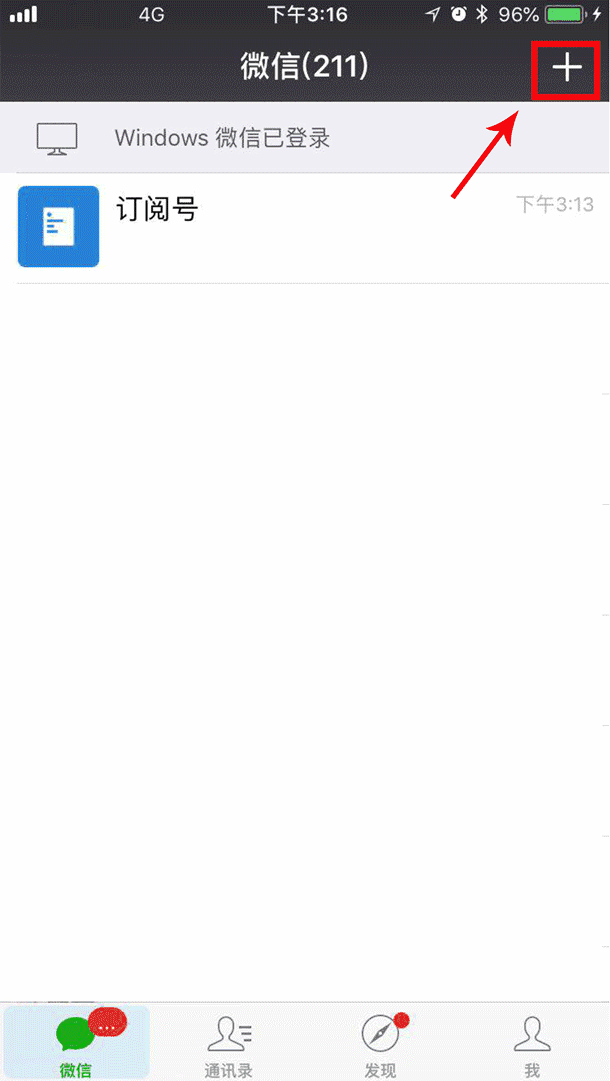Switch to the 通讯录 tab
The image size is (610, 1081).
click(229, 1044)
